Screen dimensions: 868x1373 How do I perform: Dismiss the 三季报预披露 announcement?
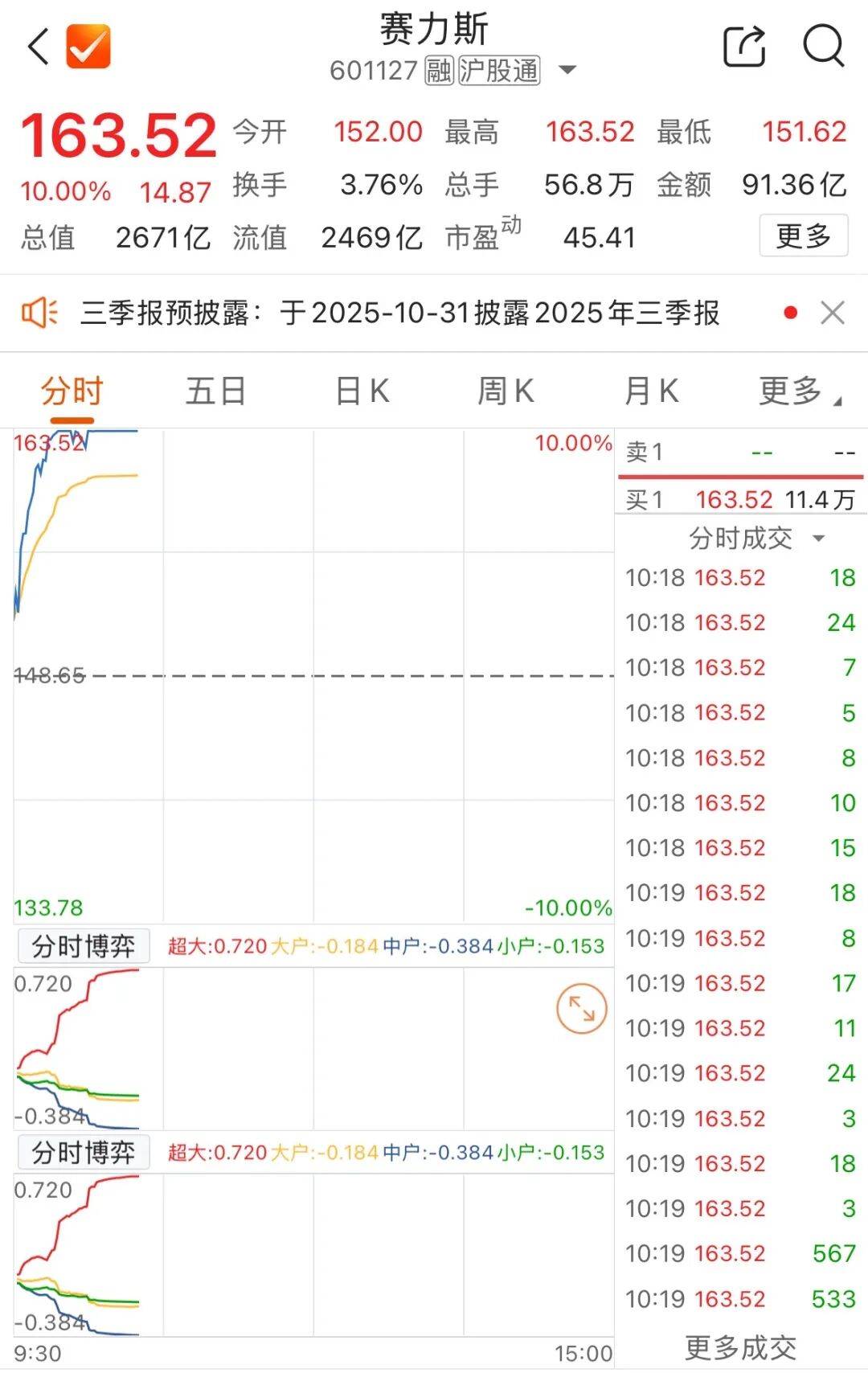[x=831, y=314]
